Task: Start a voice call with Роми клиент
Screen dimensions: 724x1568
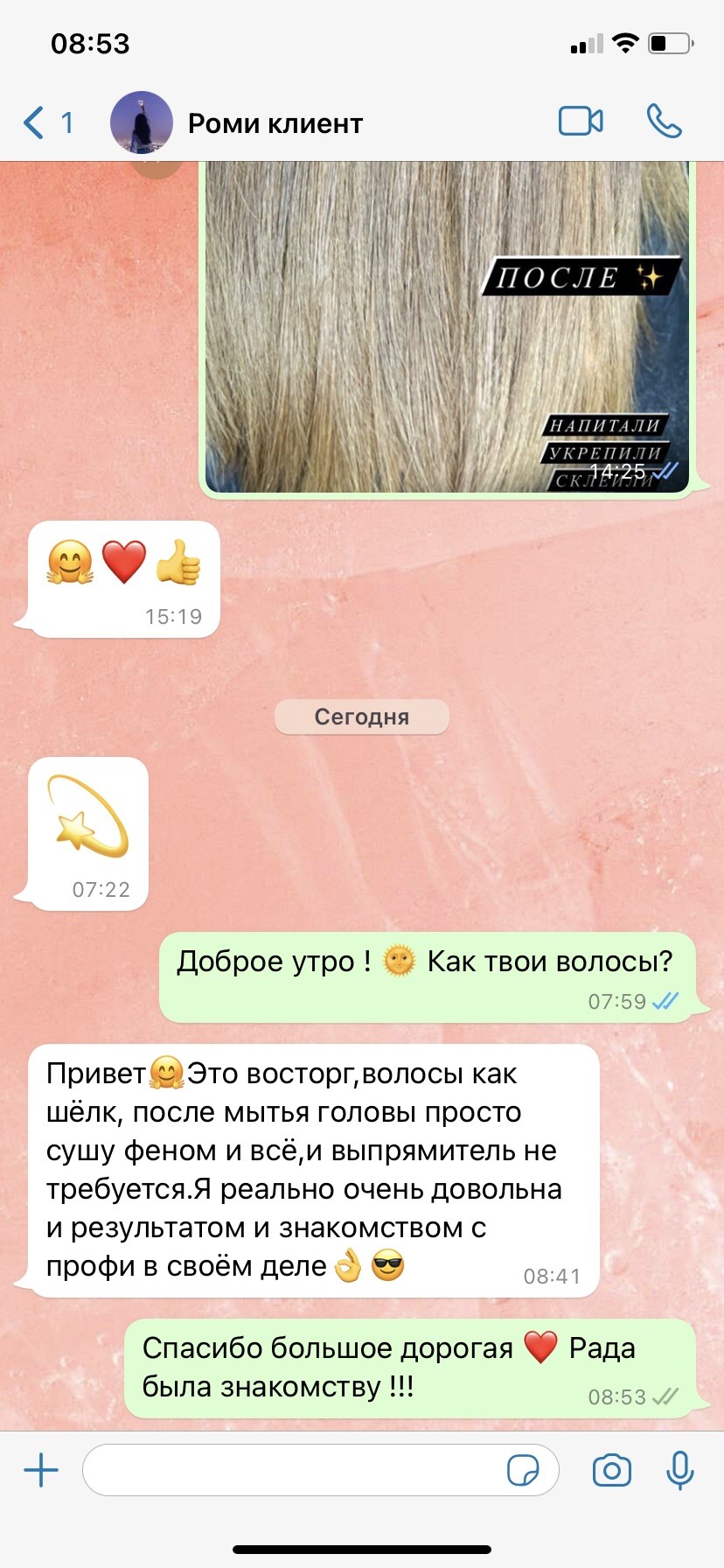Action: [x=664, y=122]
